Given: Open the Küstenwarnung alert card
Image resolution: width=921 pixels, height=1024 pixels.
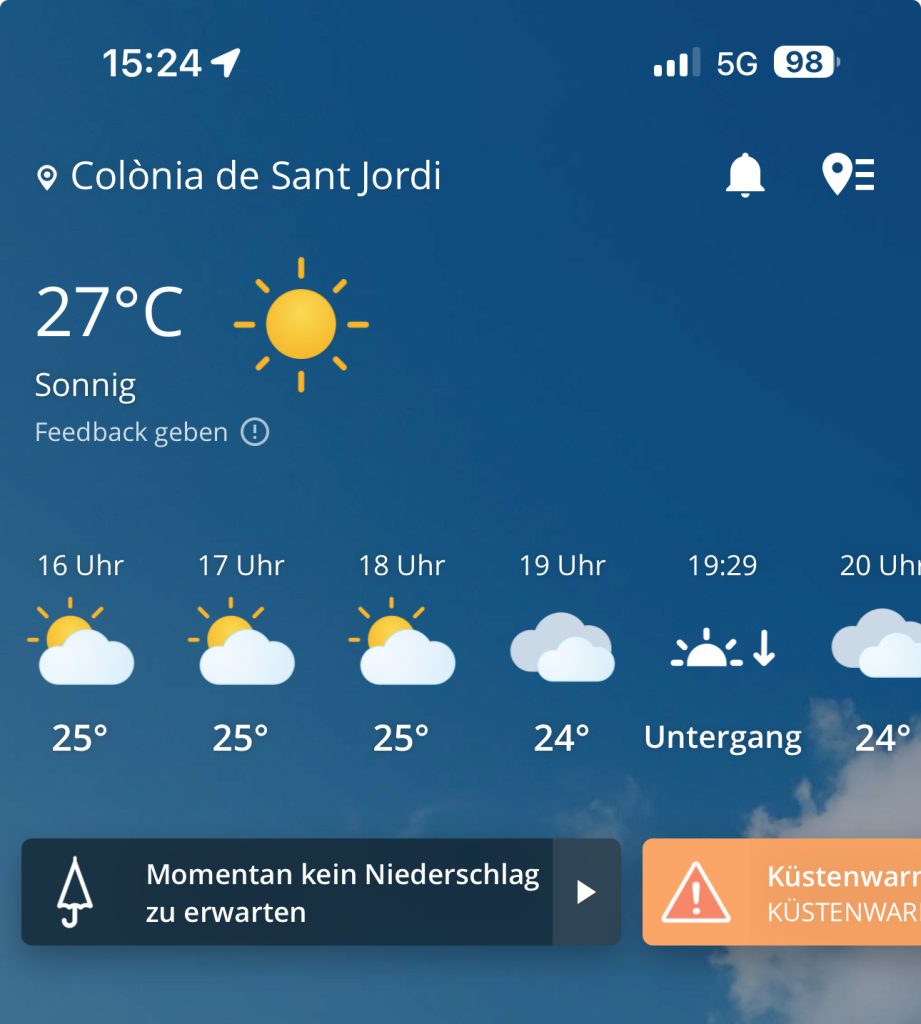Looking at the screenshot, I should (x=782, y=892).
